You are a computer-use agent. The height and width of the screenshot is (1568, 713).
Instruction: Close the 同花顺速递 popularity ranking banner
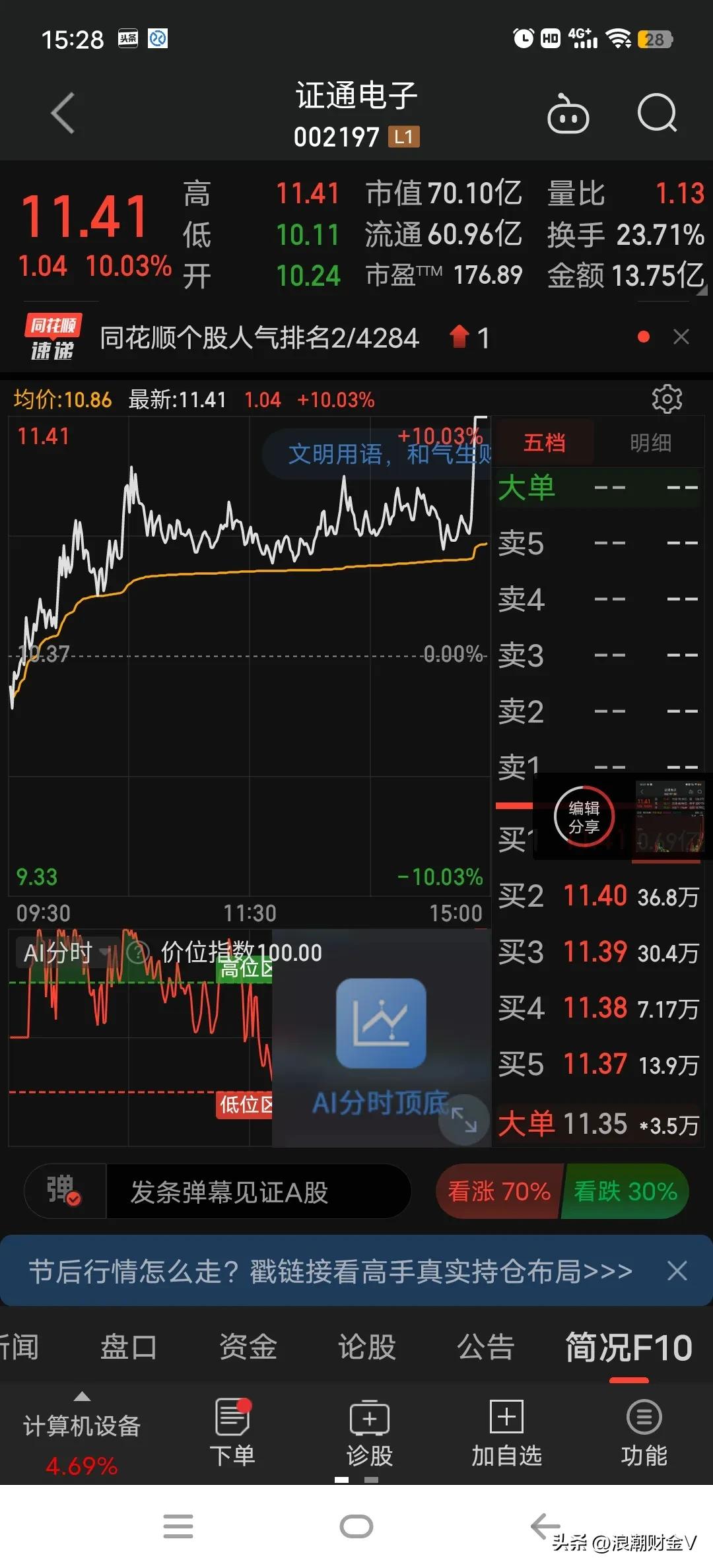681,337
